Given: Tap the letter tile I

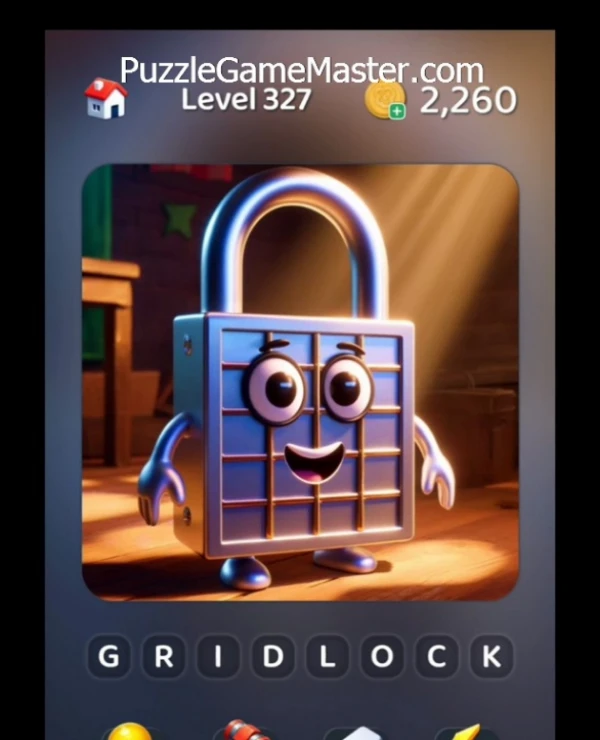Looking at the screenshot, I should 218,657.
